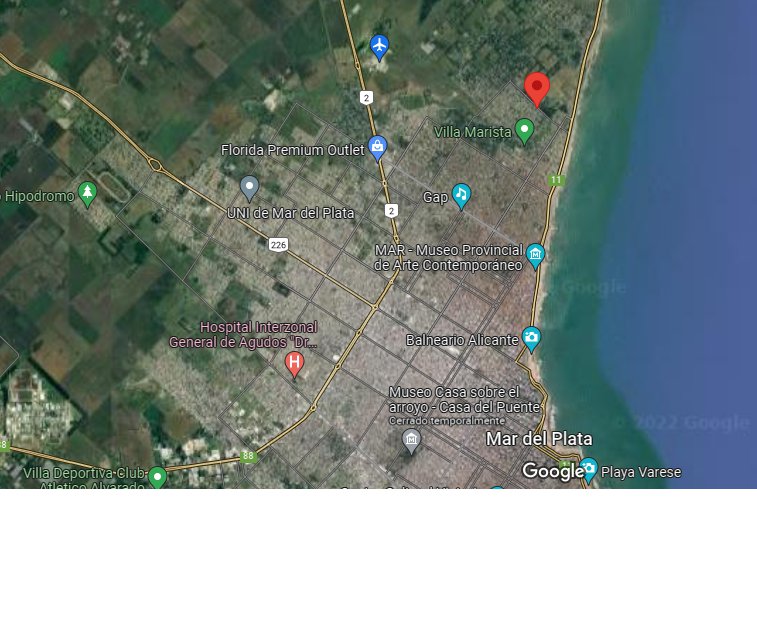
Task: Tap the red location pin near Villa Marista
Action: 537,88
